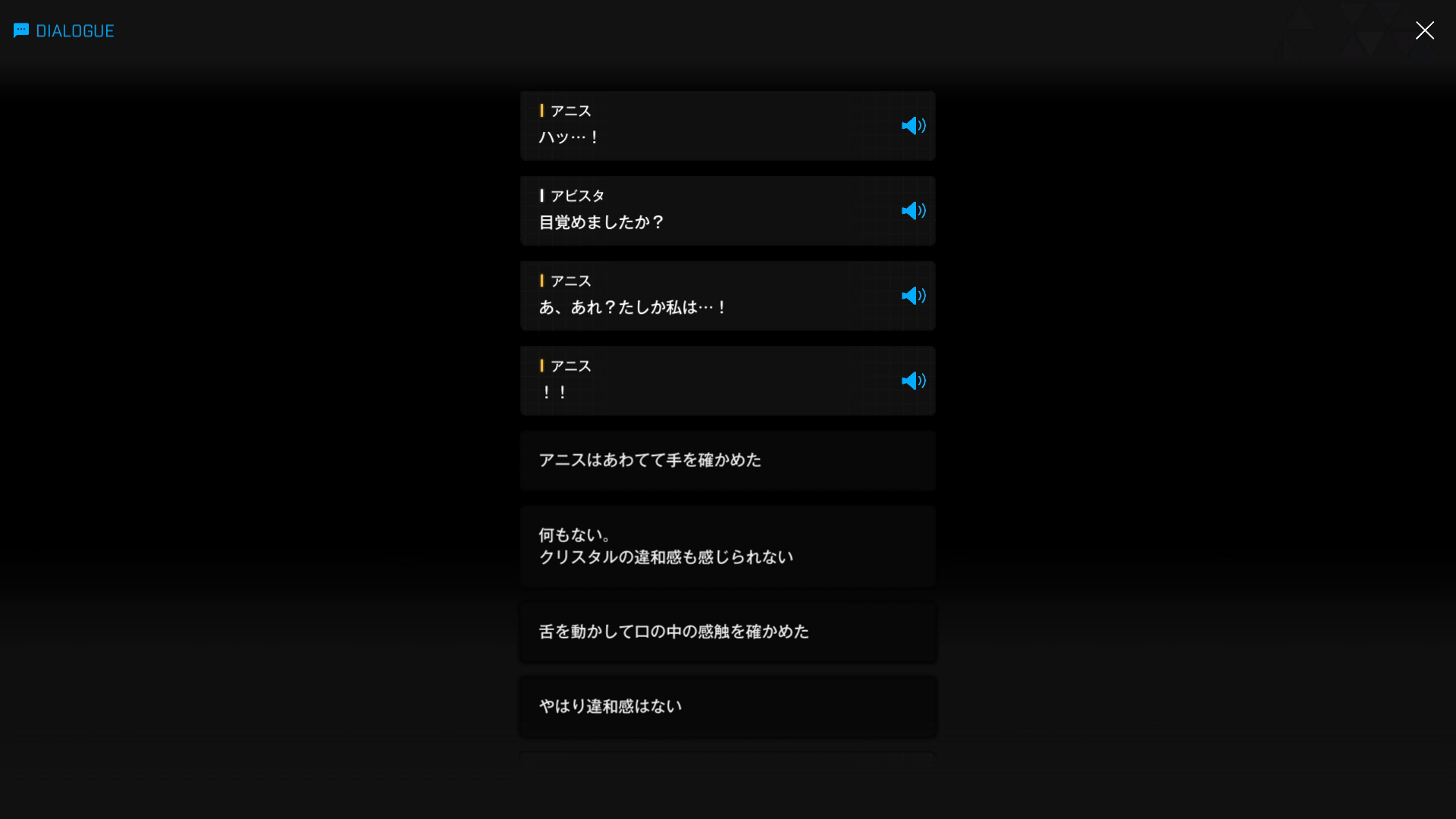
Task: Close the dialogue log
Action: [1424, 30]
